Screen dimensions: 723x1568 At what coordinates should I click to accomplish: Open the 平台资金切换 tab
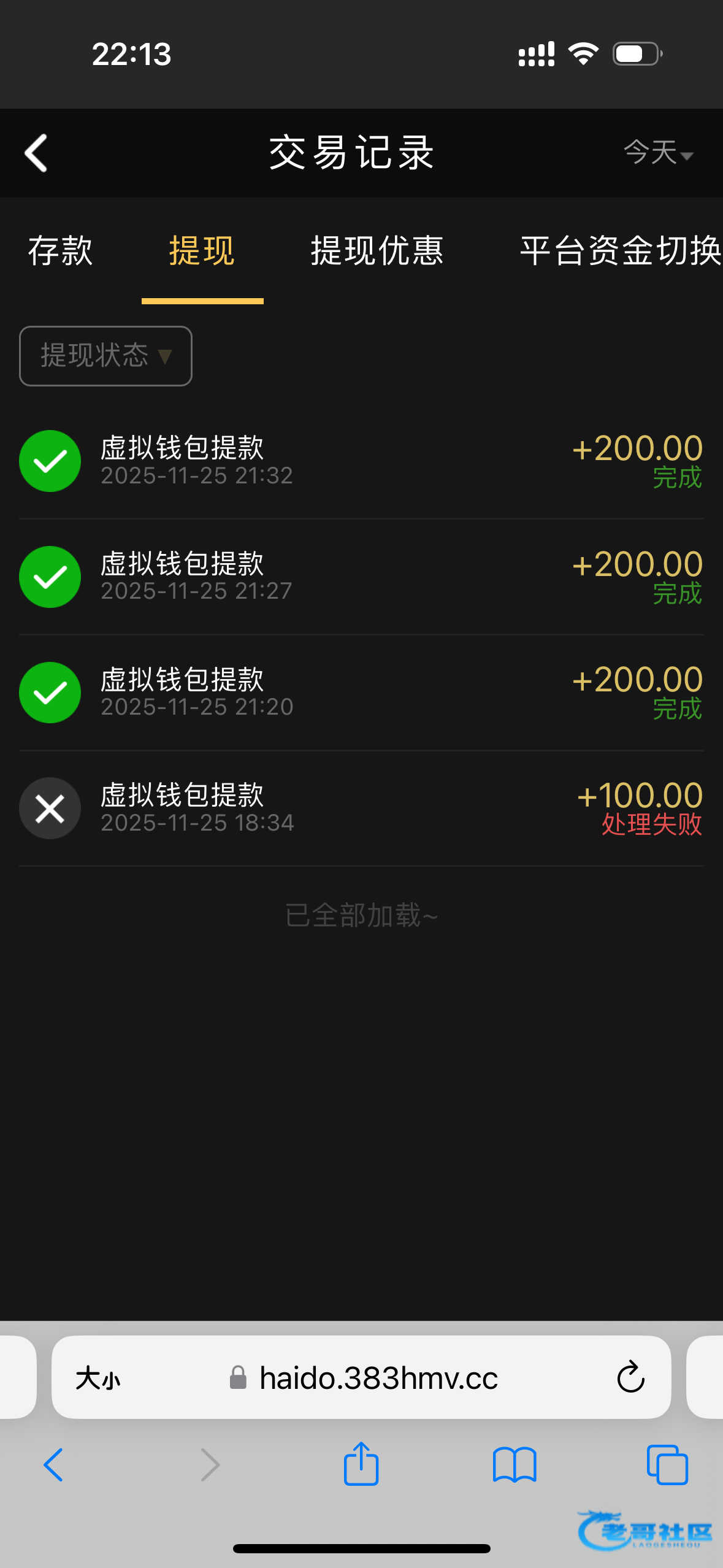621,250
